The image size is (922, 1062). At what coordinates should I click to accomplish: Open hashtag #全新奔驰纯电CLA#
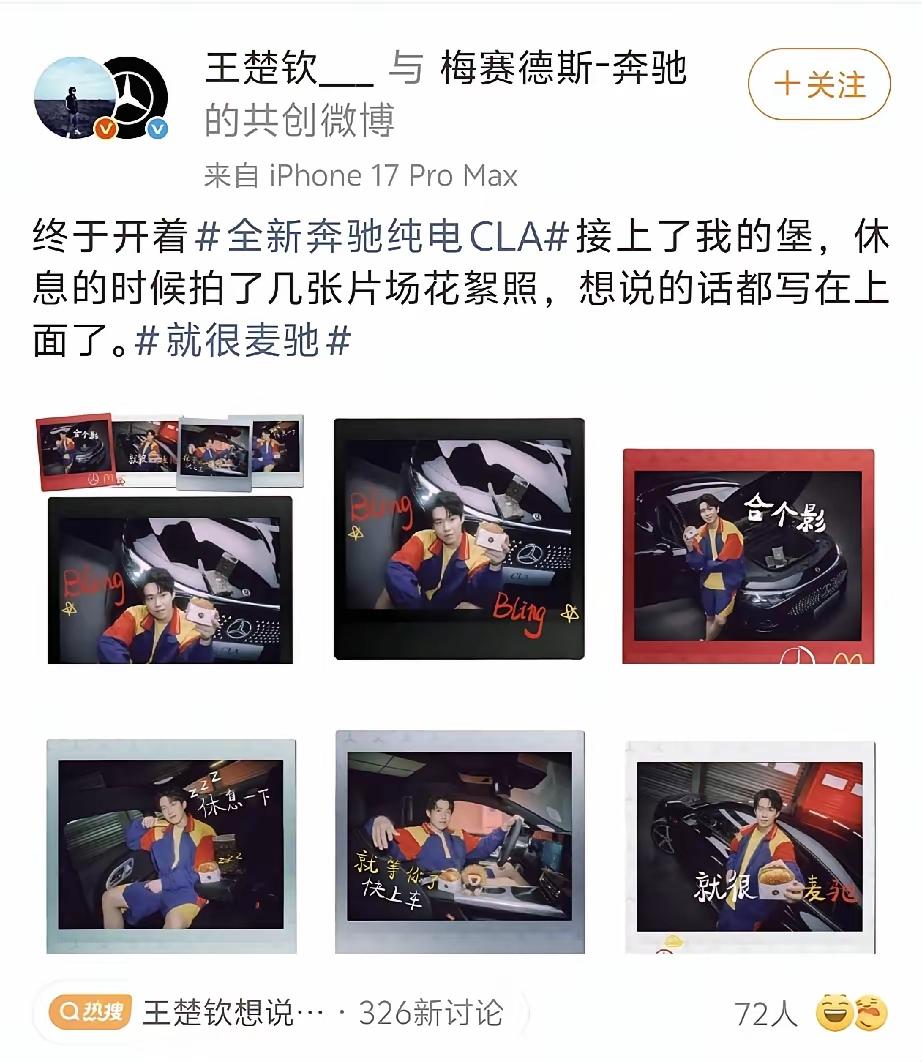pyautogui.click(x=381, y=238)
